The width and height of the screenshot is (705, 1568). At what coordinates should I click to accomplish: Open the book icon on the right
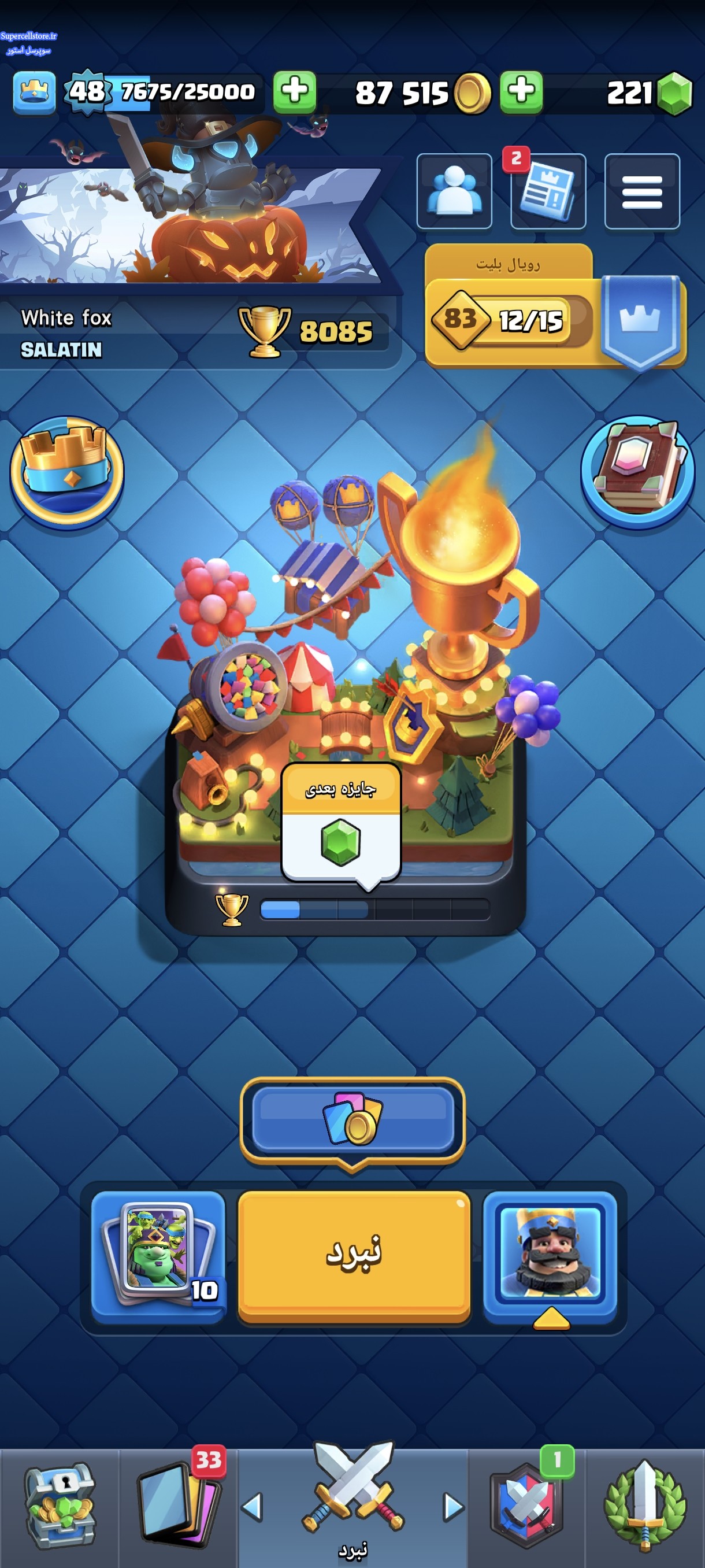637,472
